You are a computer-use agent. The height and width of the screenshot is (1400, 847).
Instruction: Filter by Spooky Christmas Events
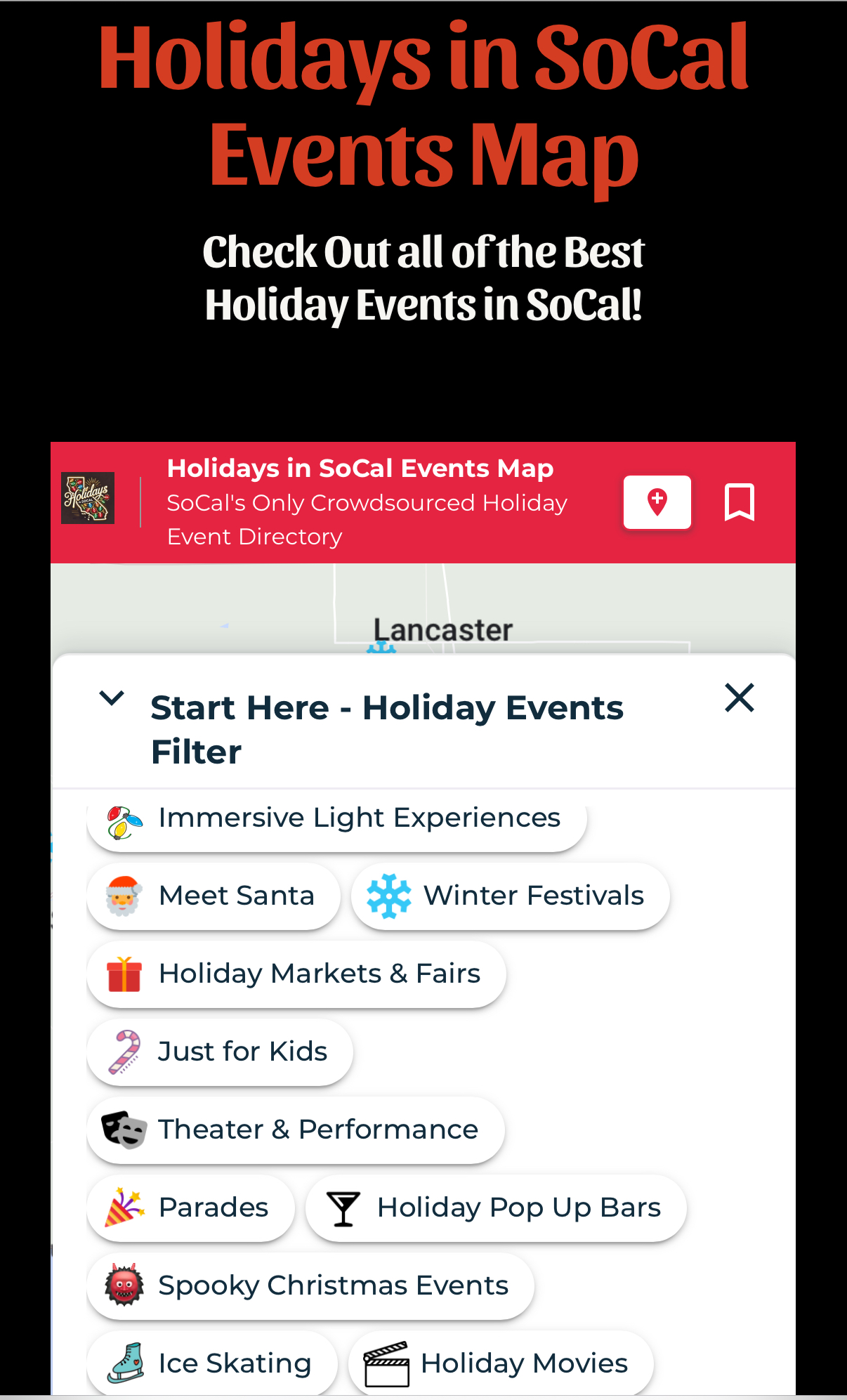pos(310,1286)
